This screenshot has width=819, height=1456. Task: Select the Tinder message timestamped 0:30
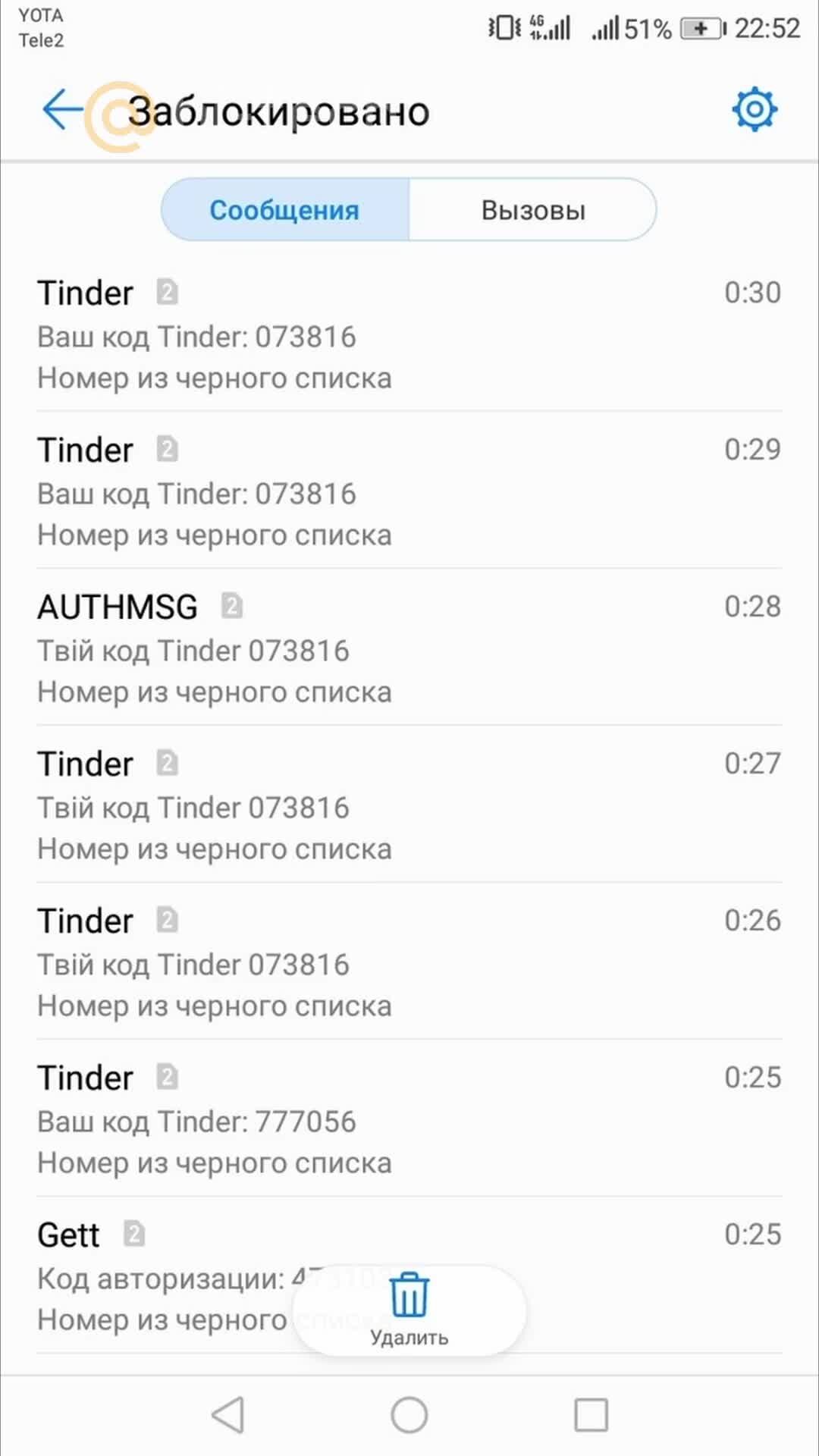point(303,334)
